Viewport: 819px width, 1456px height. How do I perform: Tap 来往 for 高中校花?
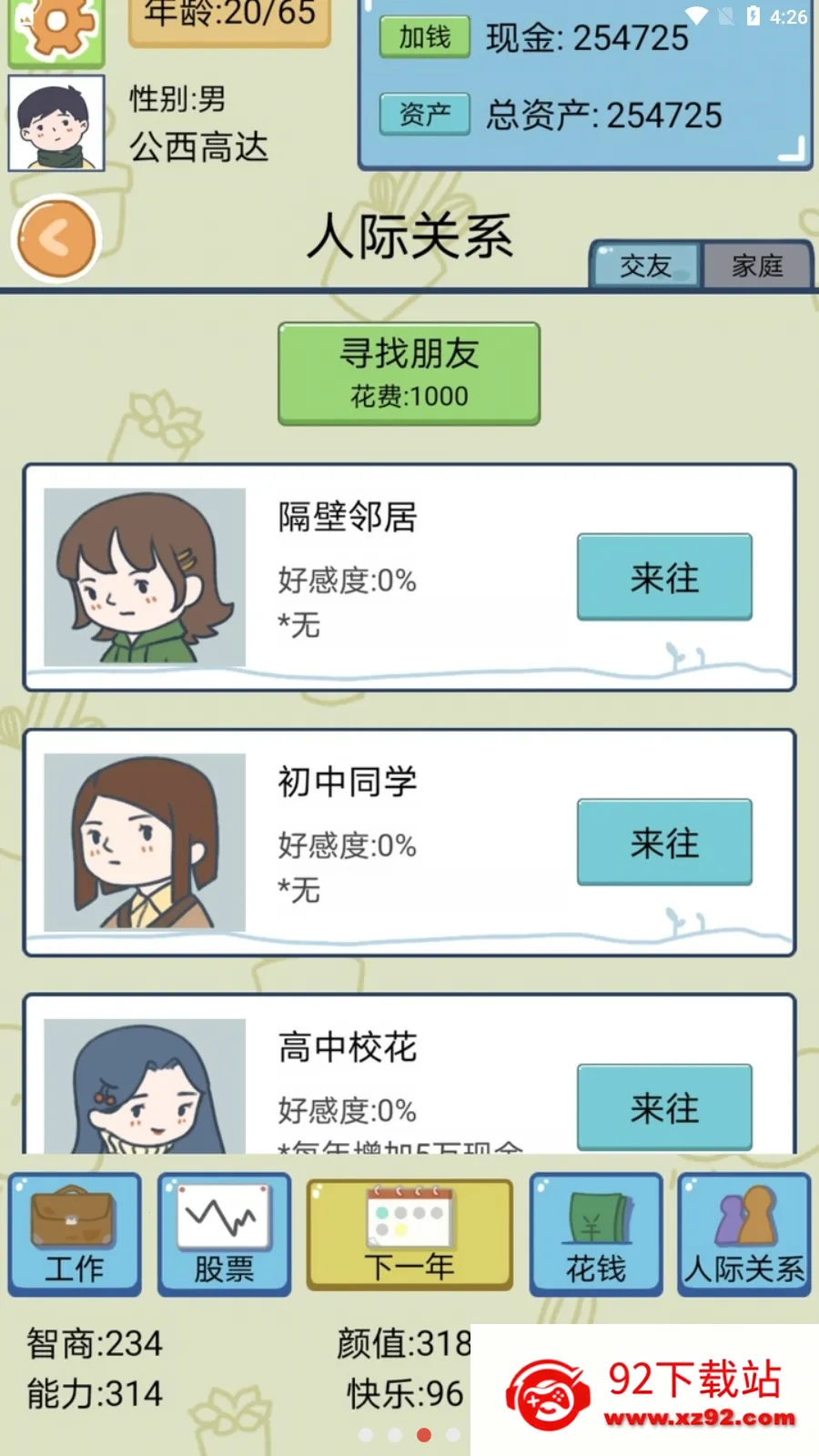point(664,1107)
